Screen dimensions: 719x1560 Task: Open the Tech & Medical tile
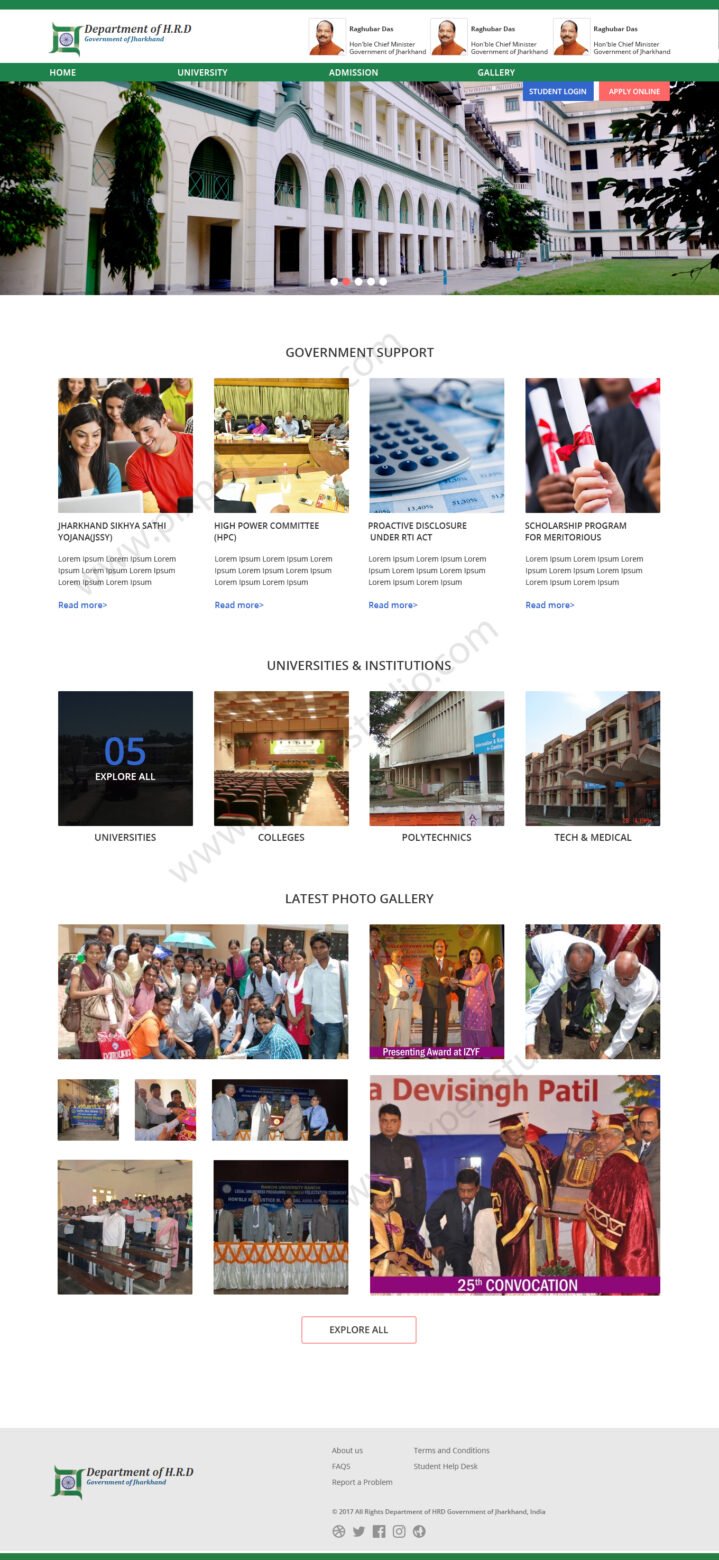pos(592,759)
